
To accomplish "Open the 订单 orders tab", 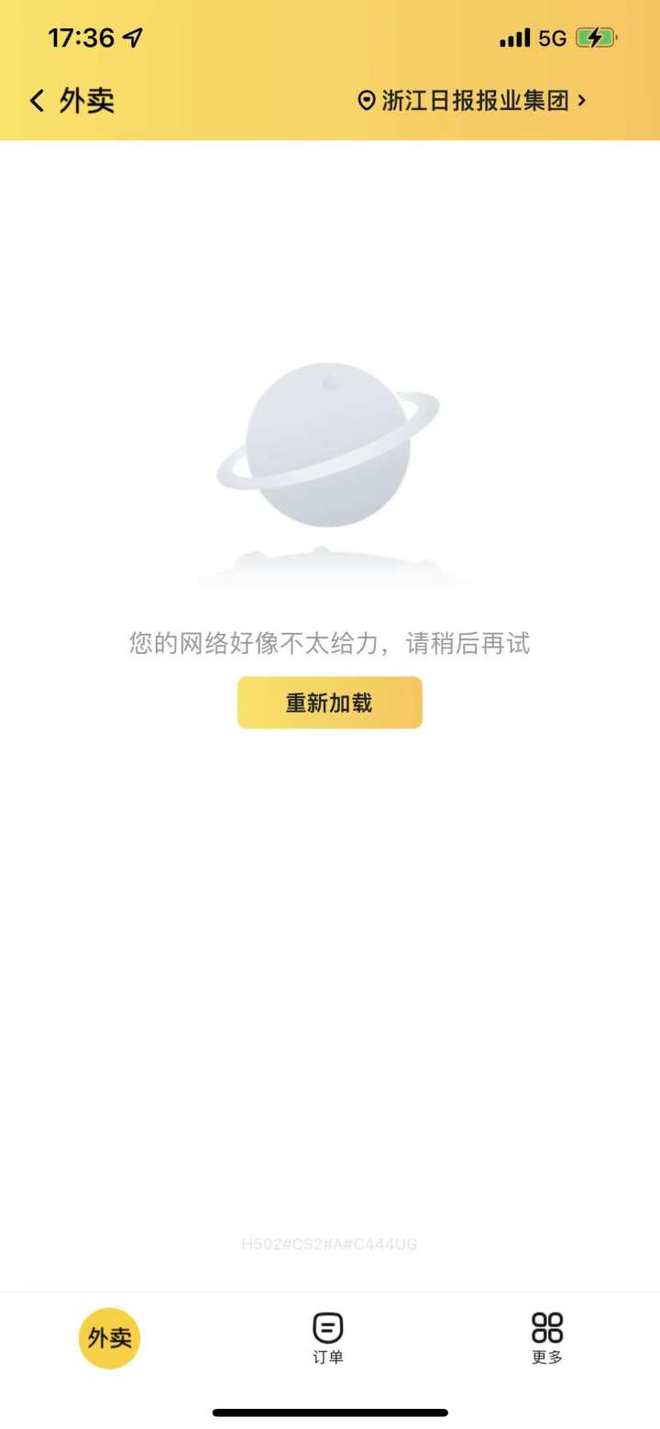I will click(x=328, y=1338).
